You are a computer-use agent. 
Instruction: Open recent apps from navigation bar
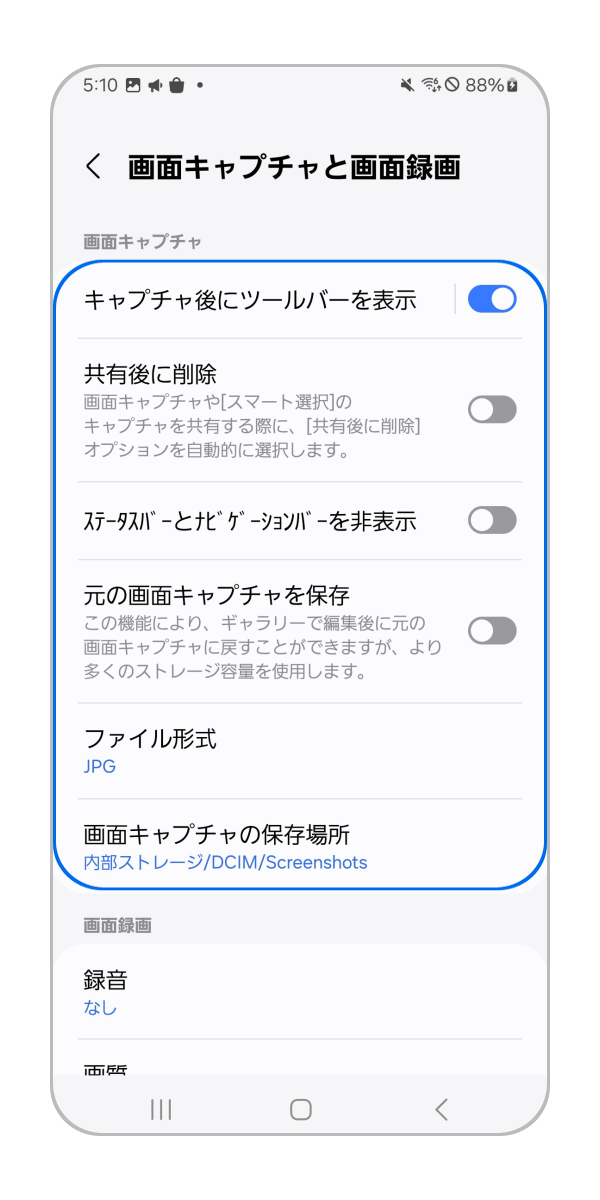pyautogui.click(x=160, y=1109)
